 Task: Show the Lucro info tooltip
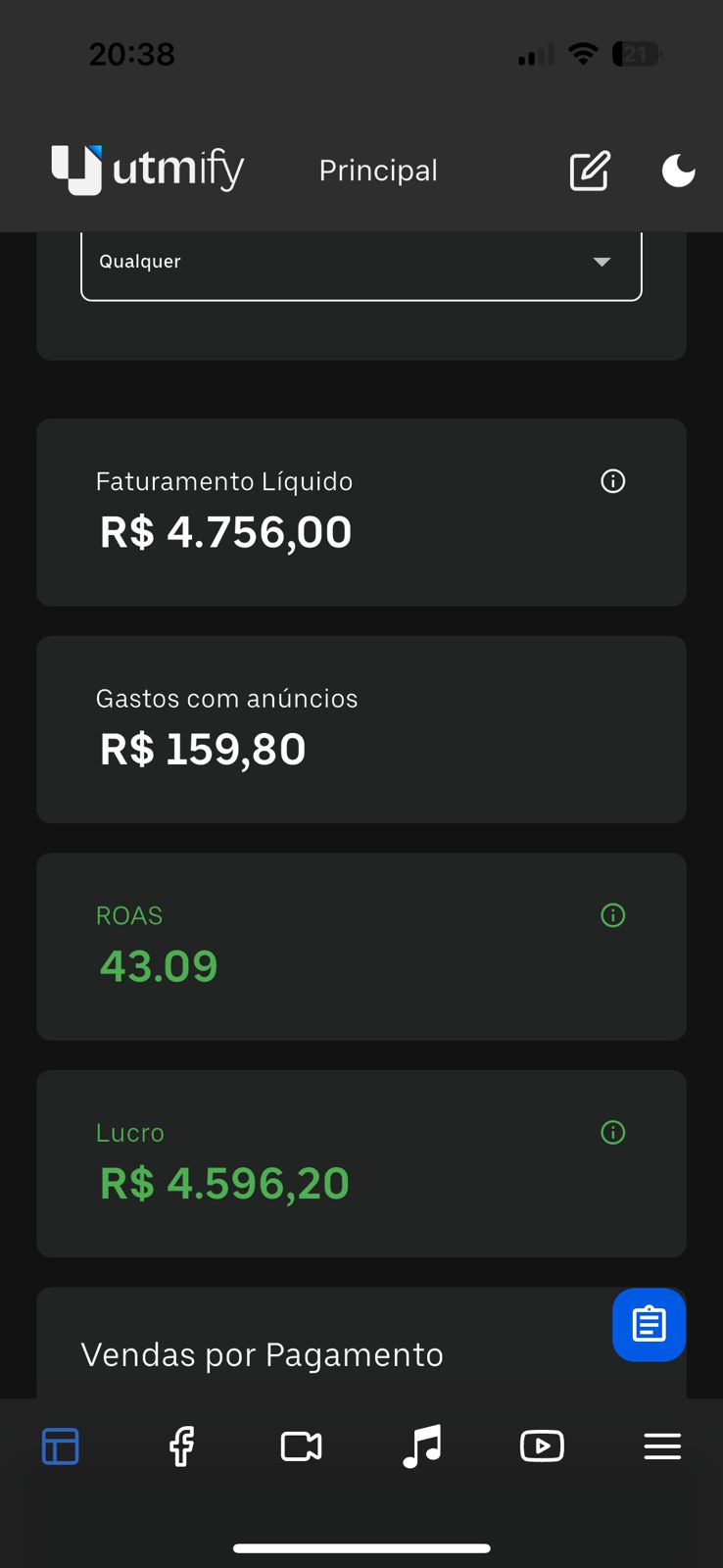(612, 1132)
